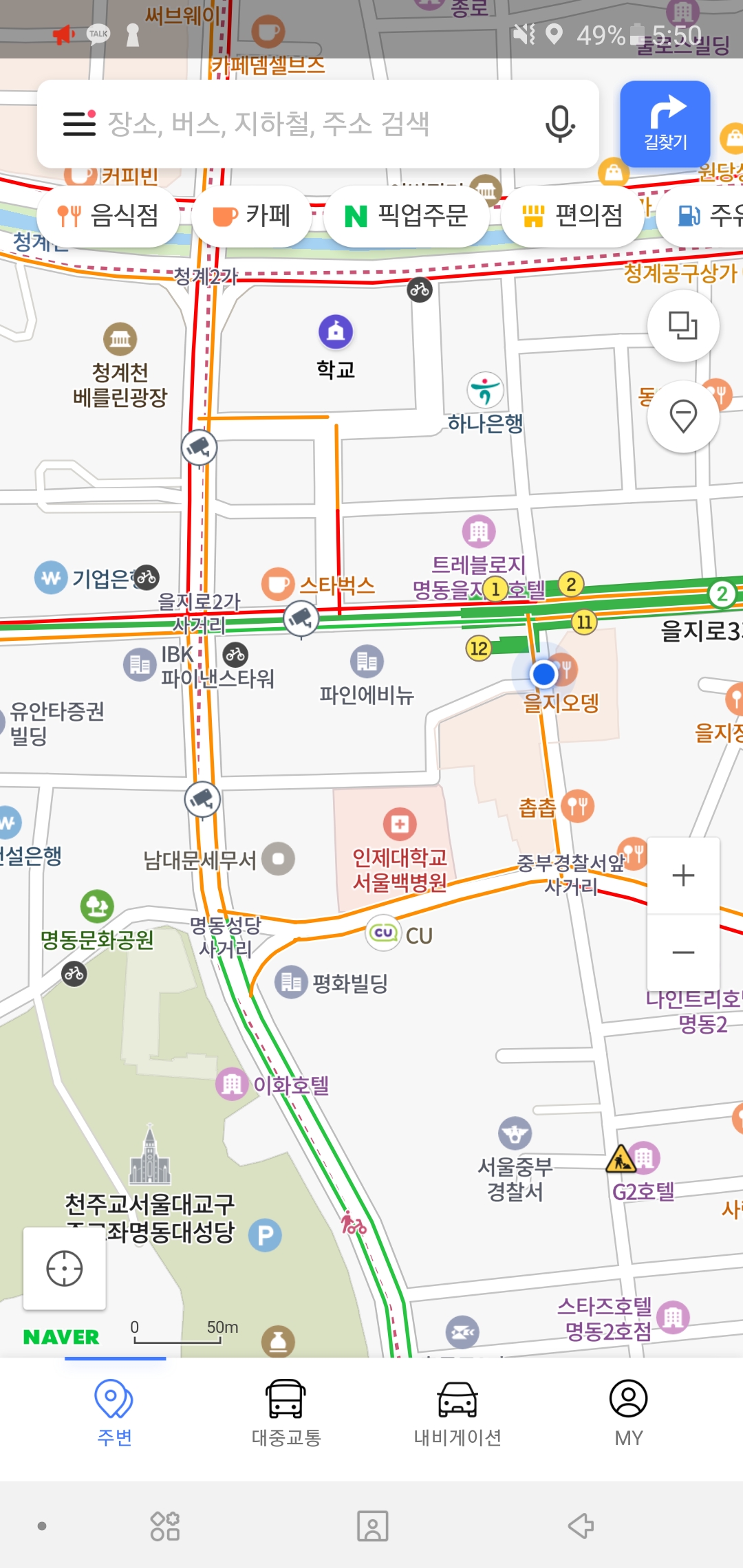Screen dimensions: 743x1568
Task: Select the 편의점 category chip
Action: [x=572, y=216]
